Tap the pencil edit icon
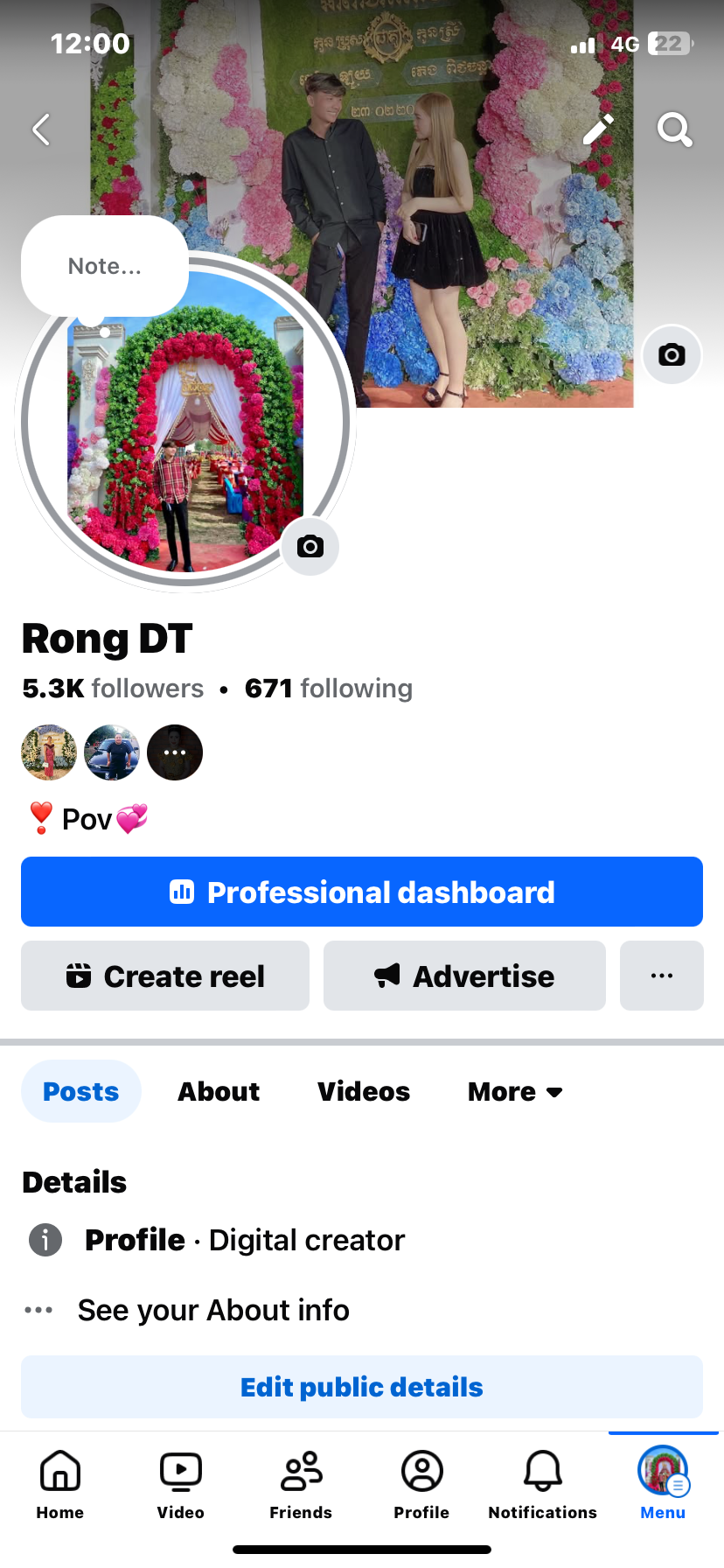This screenshot has width=724, height=1568. [599, 129]
